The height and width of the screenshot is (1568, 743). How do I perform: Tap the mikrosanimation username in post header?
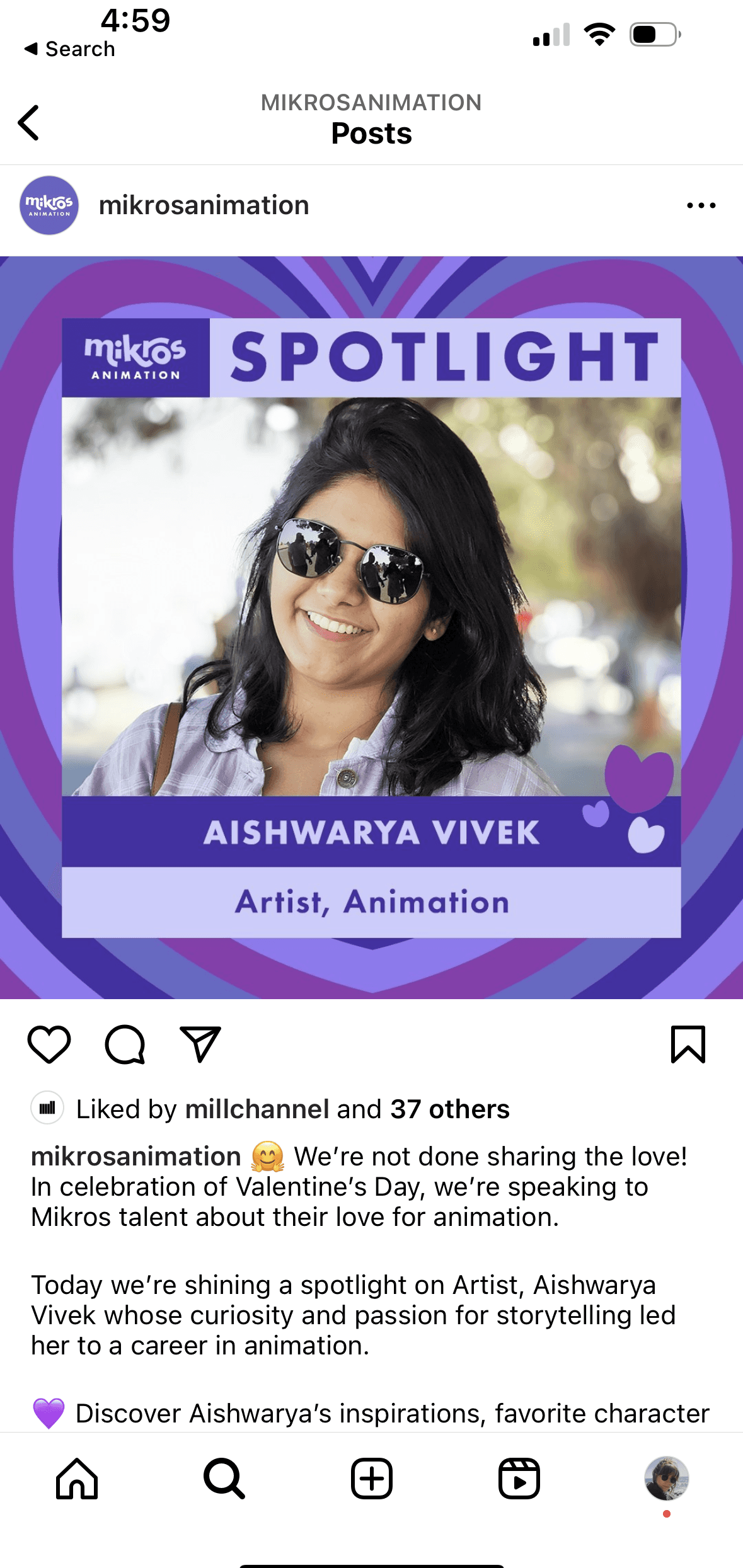(x=204, y=205)
